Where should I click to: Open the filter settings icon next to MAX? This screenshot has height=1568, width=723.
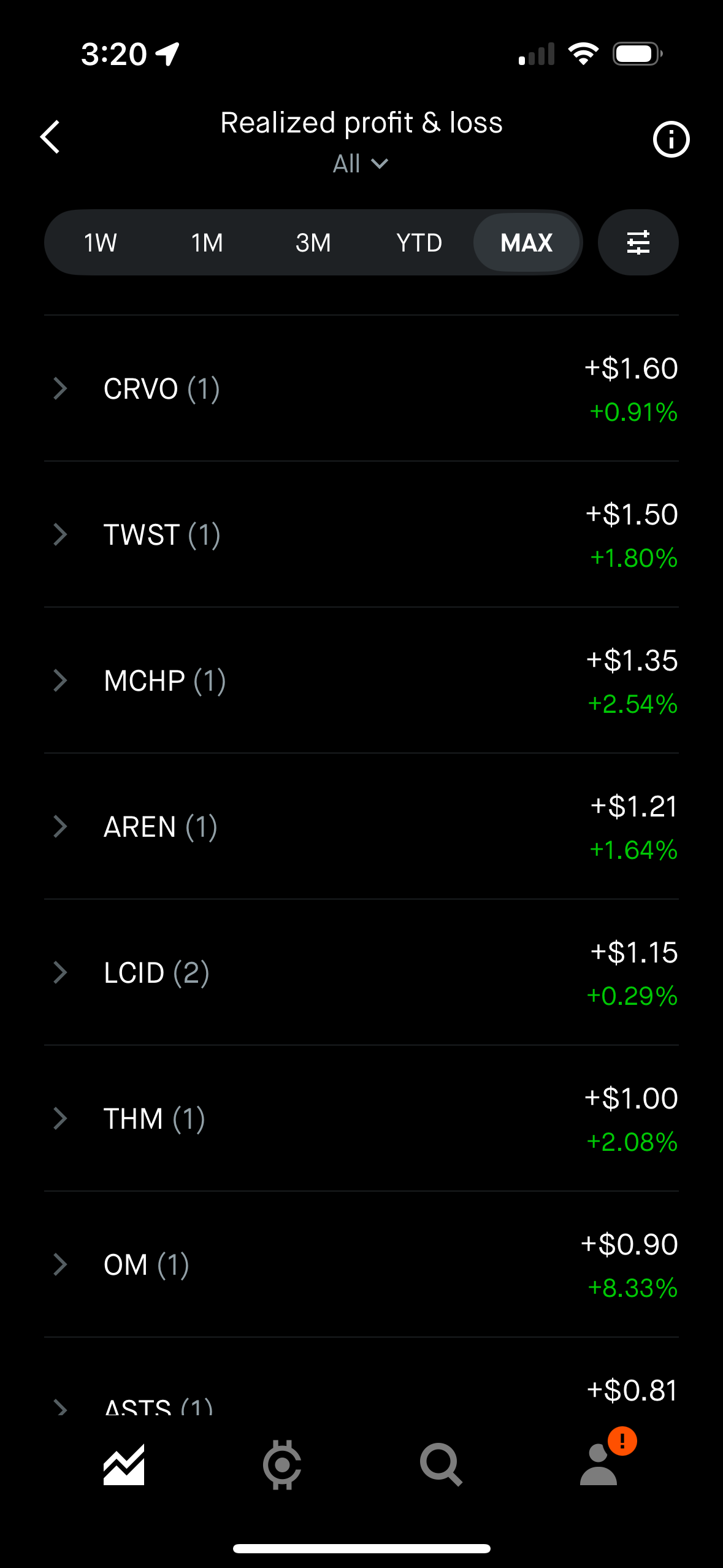[638, 242]
